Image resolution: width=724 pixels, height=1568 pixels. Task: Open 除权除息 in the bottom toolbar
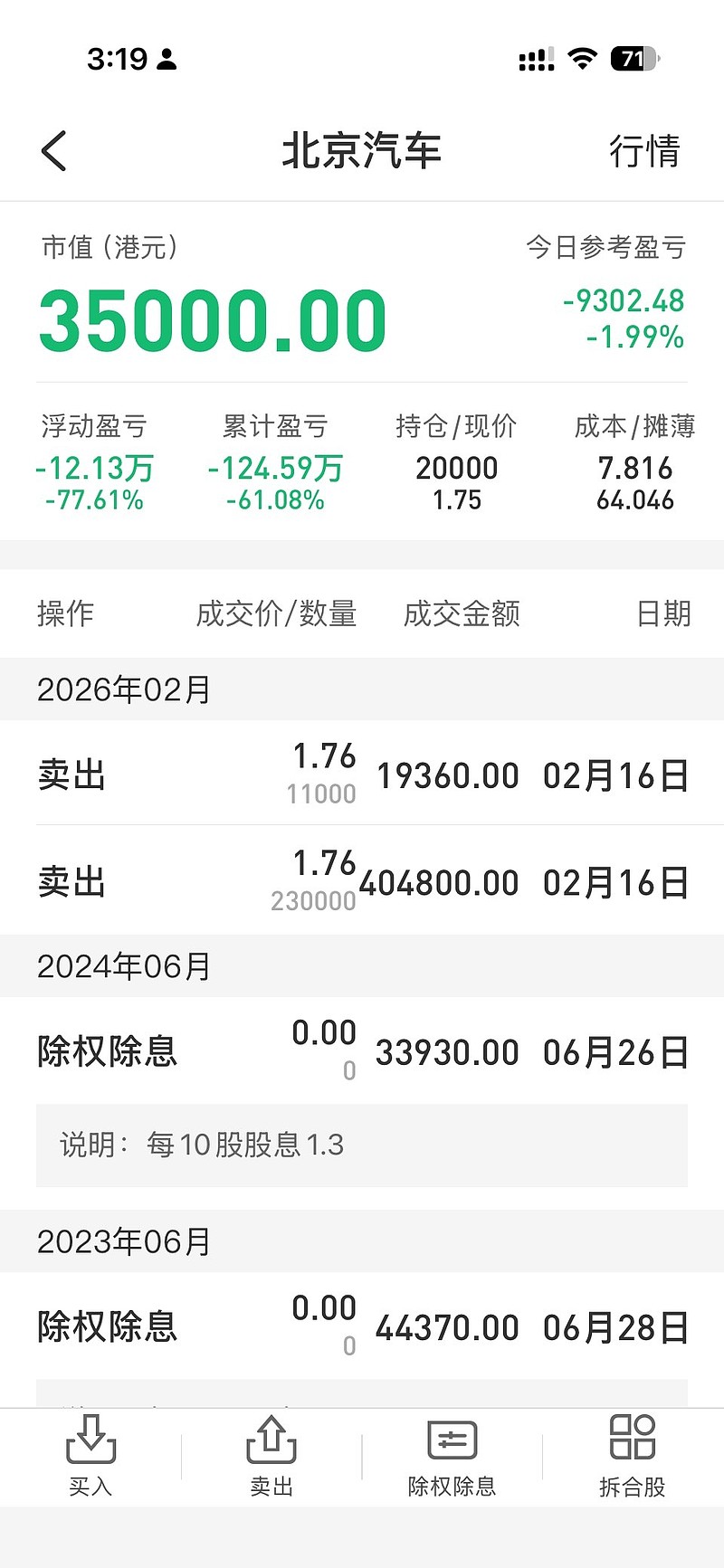pyautogui.click(x=452, y=1455)
